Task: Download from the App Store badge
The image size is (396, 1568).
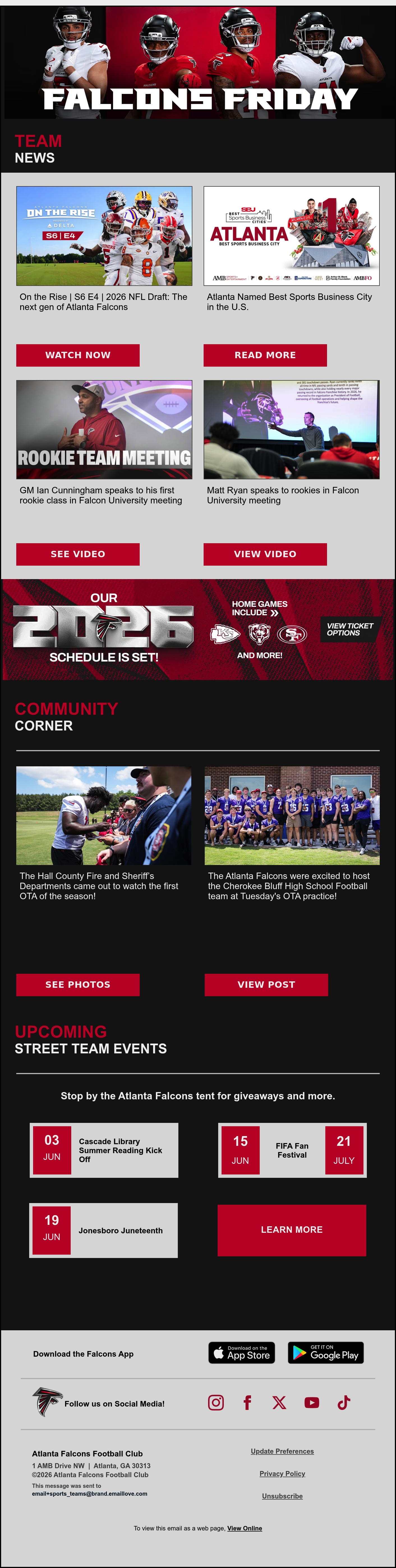Action: pyautogui.click(x=242, y=1352)
